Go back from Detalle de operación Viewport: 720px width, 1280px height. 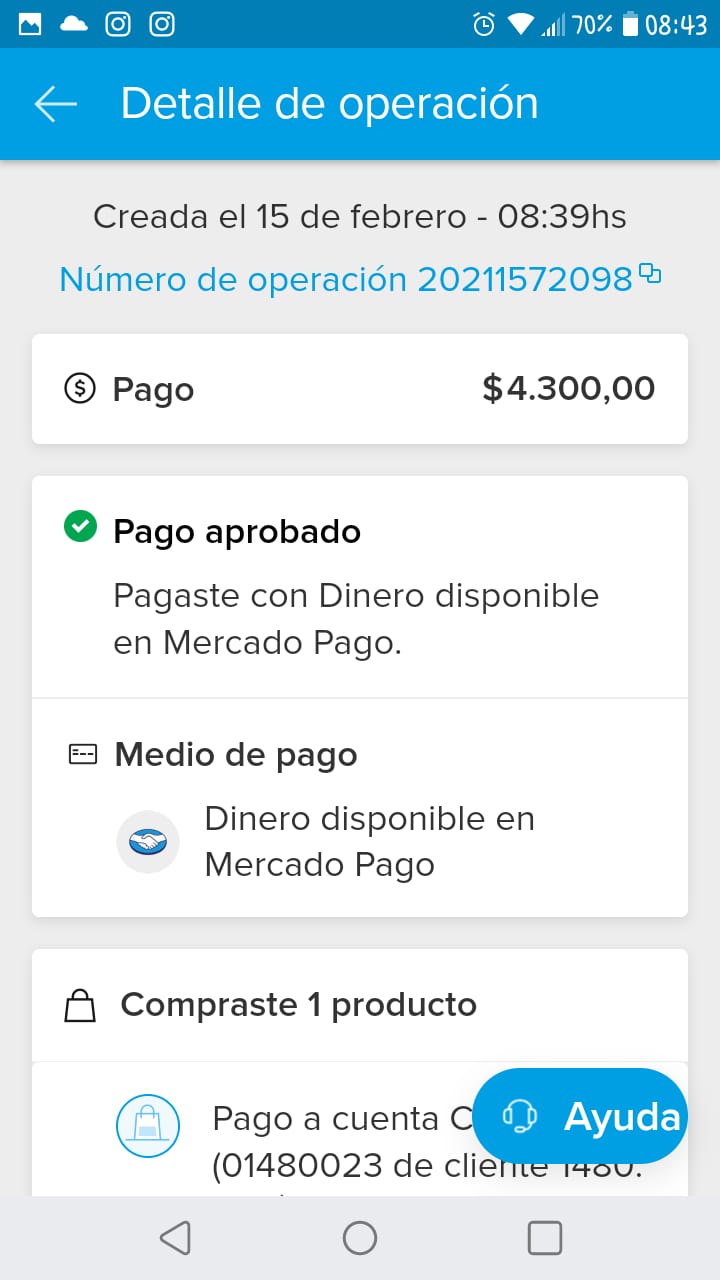(x=56, y=104)
